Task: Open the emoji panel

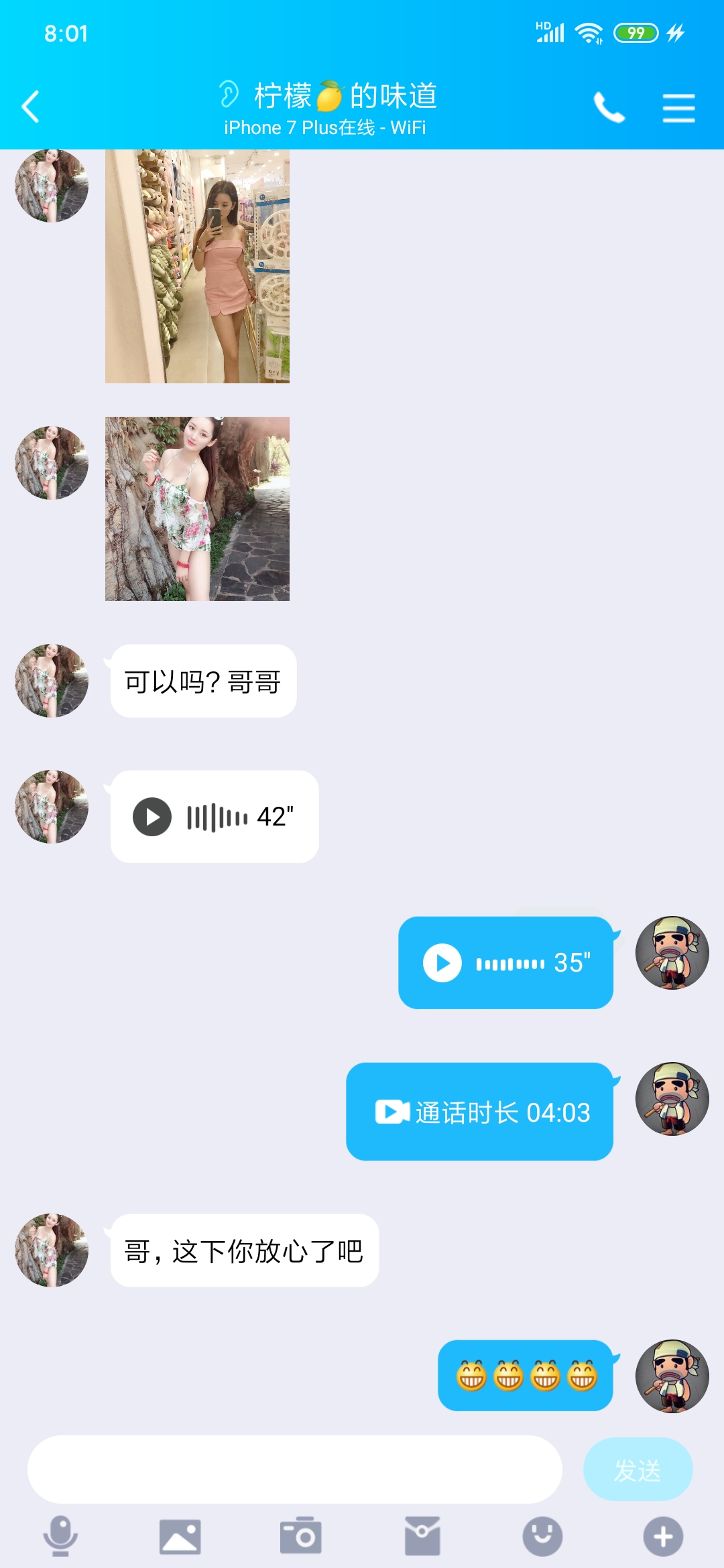Action: click(542, 1536)
